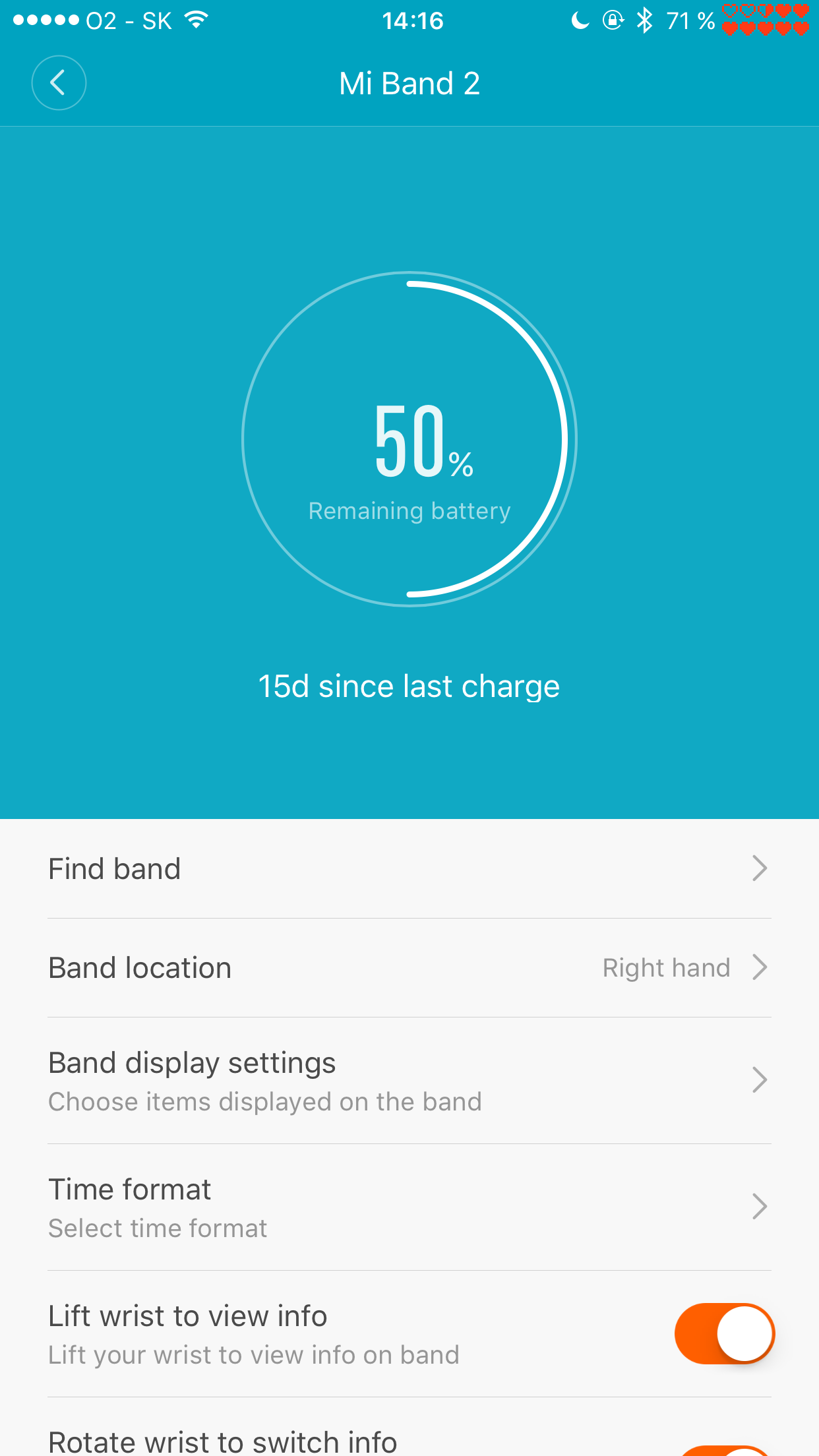Disable Lift wrist to view info
This screenshot has width=819, height=1456.
[724, 1333]
